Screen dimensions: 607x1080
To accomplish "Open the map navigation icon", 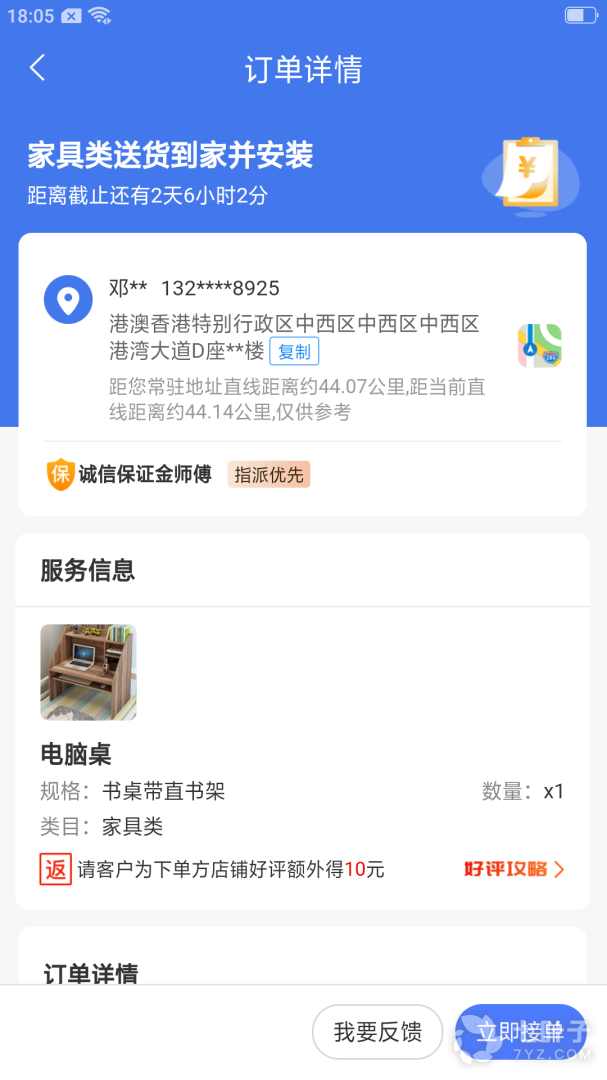I will coord(539,346).
